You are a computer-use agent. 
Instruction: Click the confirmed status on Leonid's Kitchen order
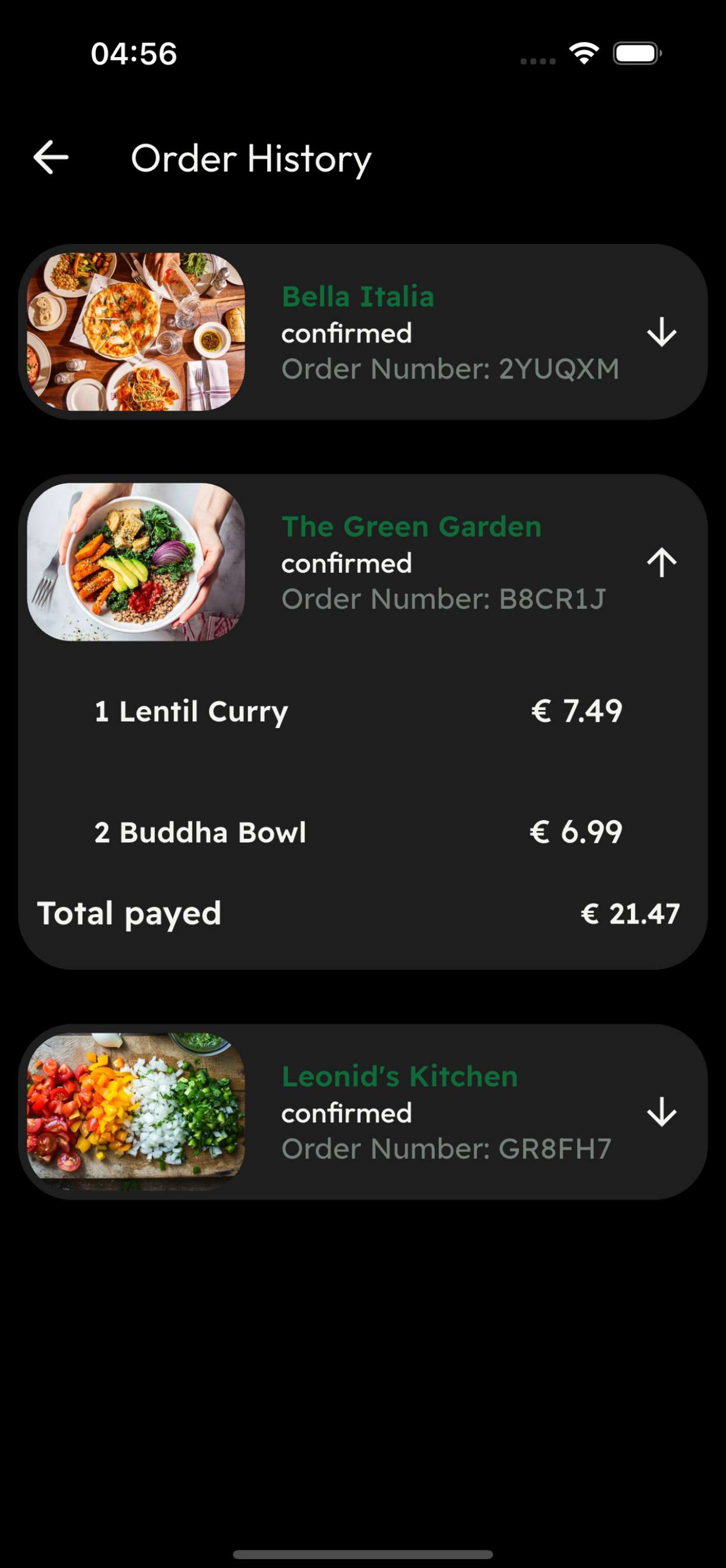[347, 1112]
